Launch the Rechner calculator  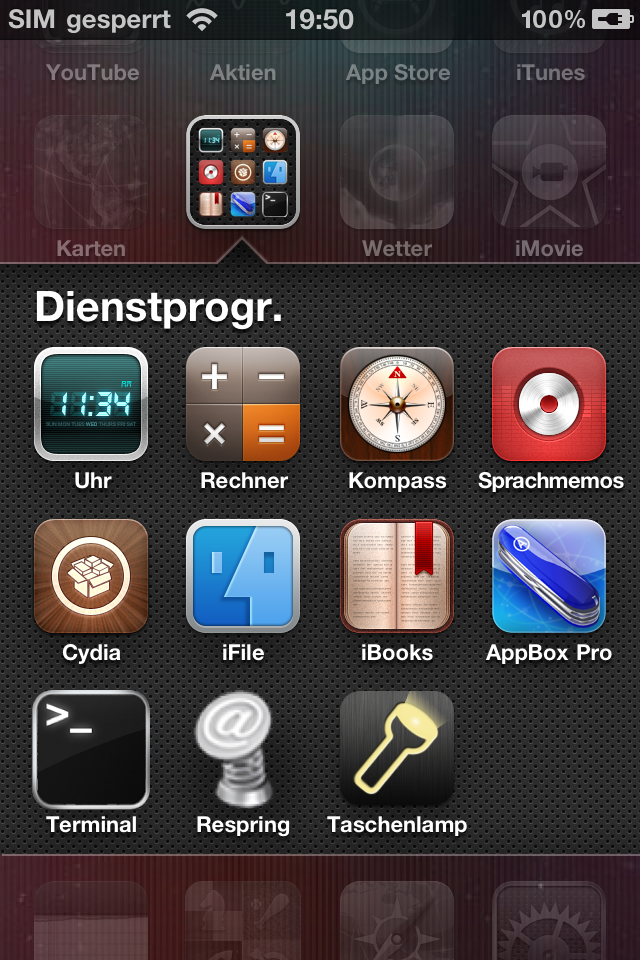point(243,404)
